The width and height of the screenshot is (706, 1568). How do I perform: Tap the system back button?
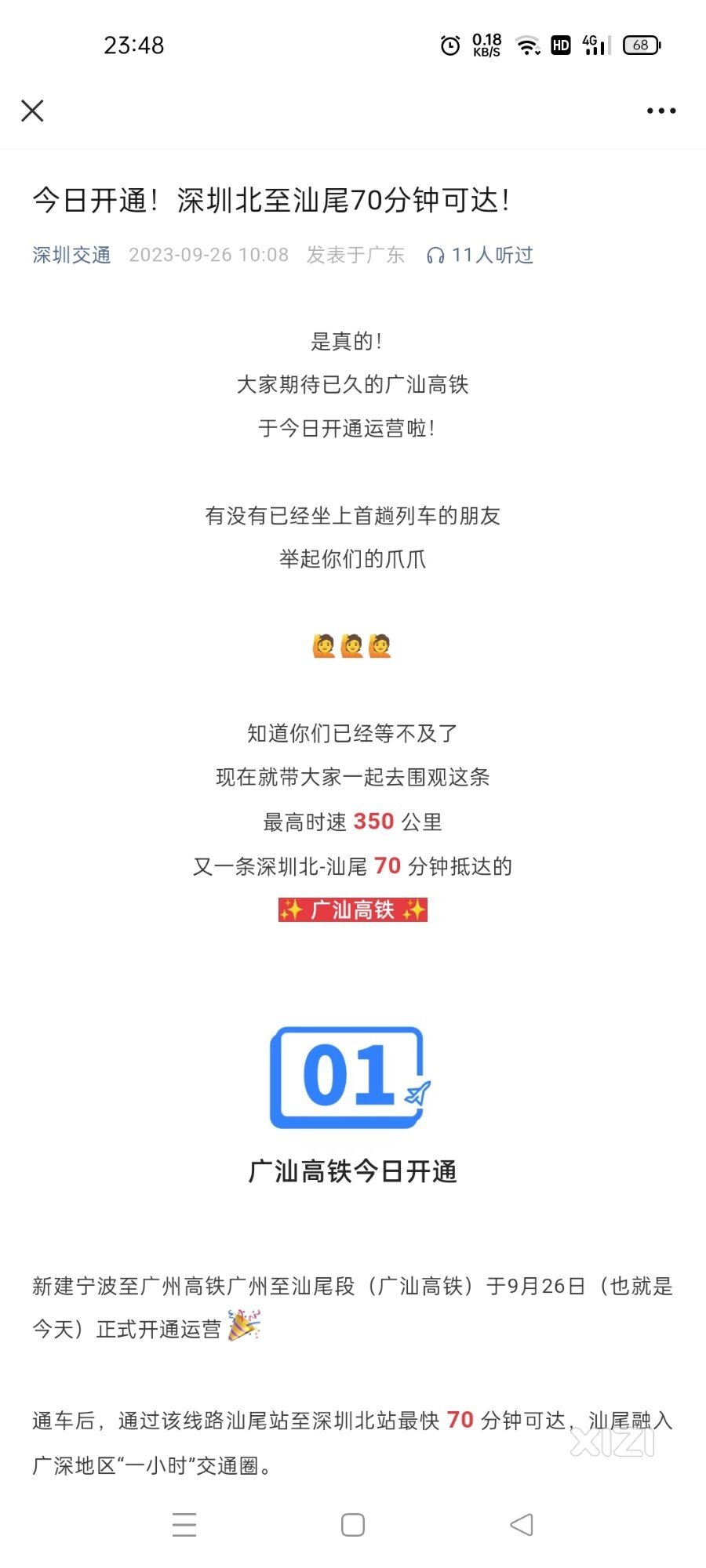(x=521, y=1524)
